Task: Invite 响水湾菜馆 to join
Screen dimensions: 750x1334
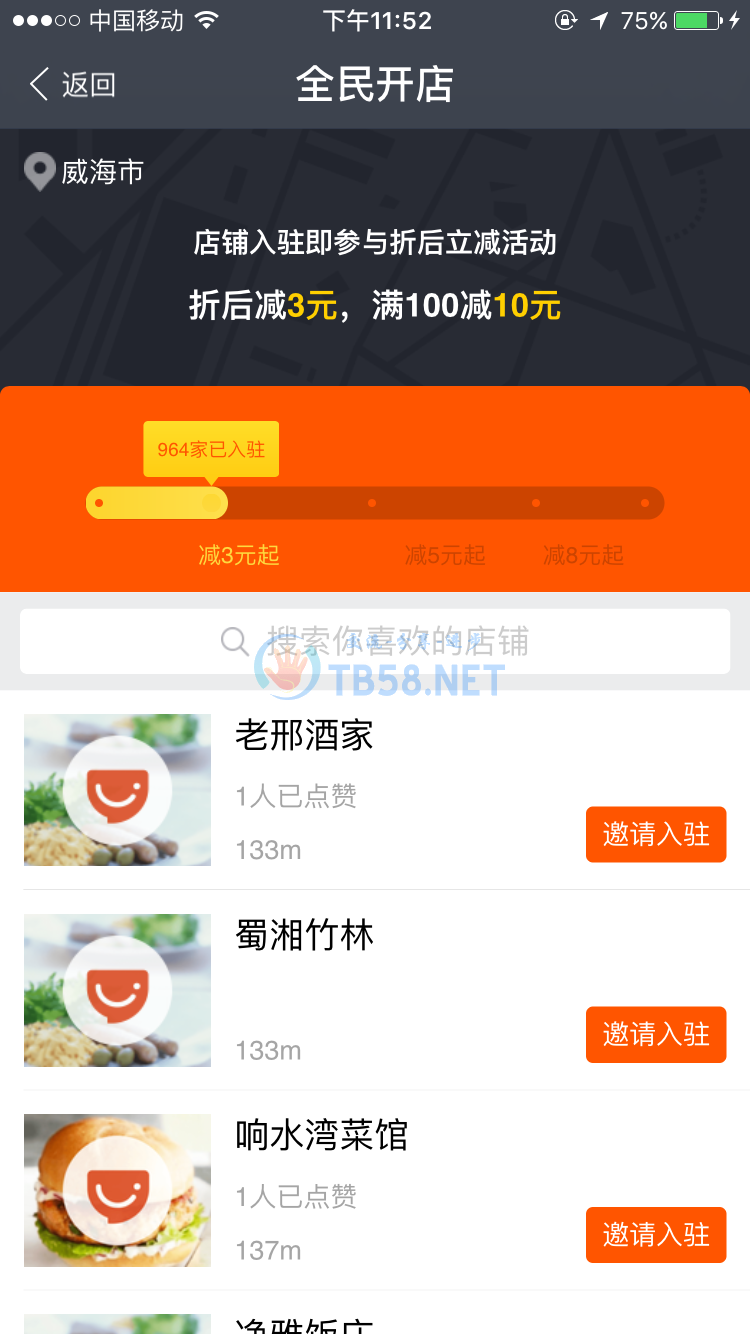Action: coord(655,1234)
